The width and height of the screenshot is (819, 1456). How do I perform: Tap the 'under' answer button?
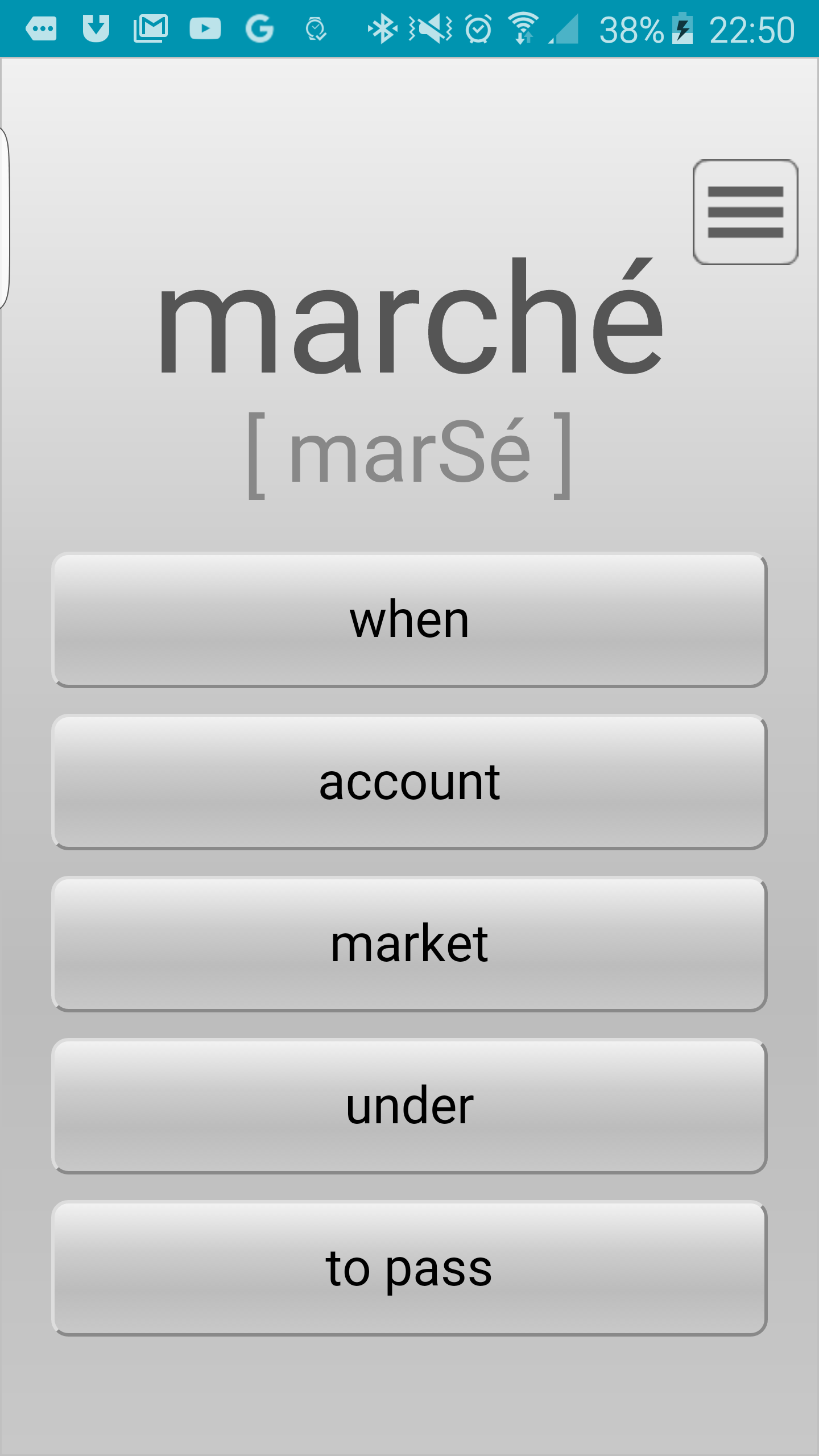[409, 1106]
